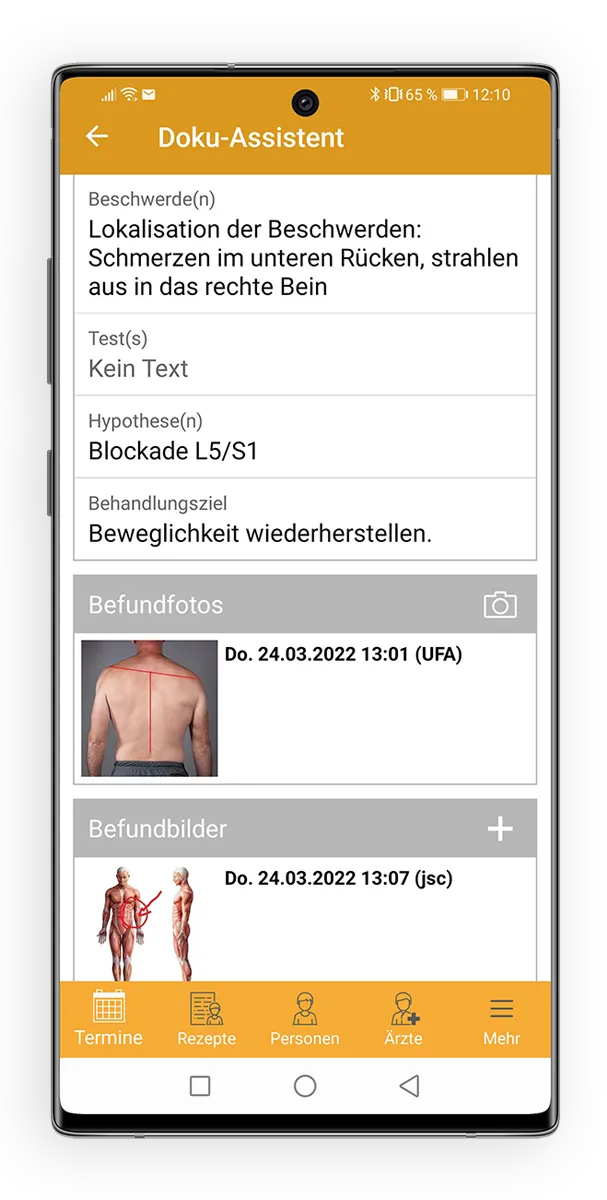
Task: Go back from Doku-Assistent
Action: coord(97,137)
